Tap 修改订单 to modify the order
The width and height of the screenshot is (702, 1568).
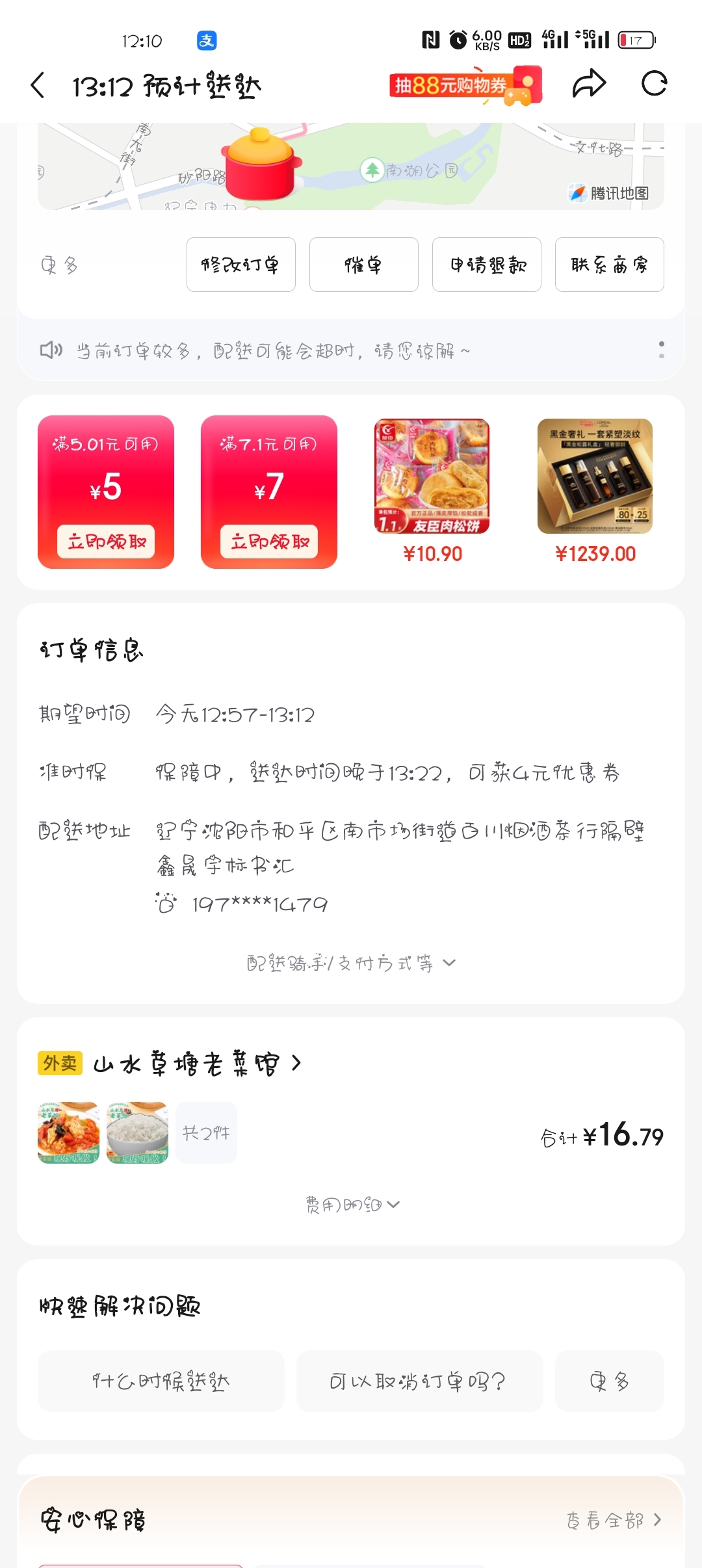tap(240, 265)
